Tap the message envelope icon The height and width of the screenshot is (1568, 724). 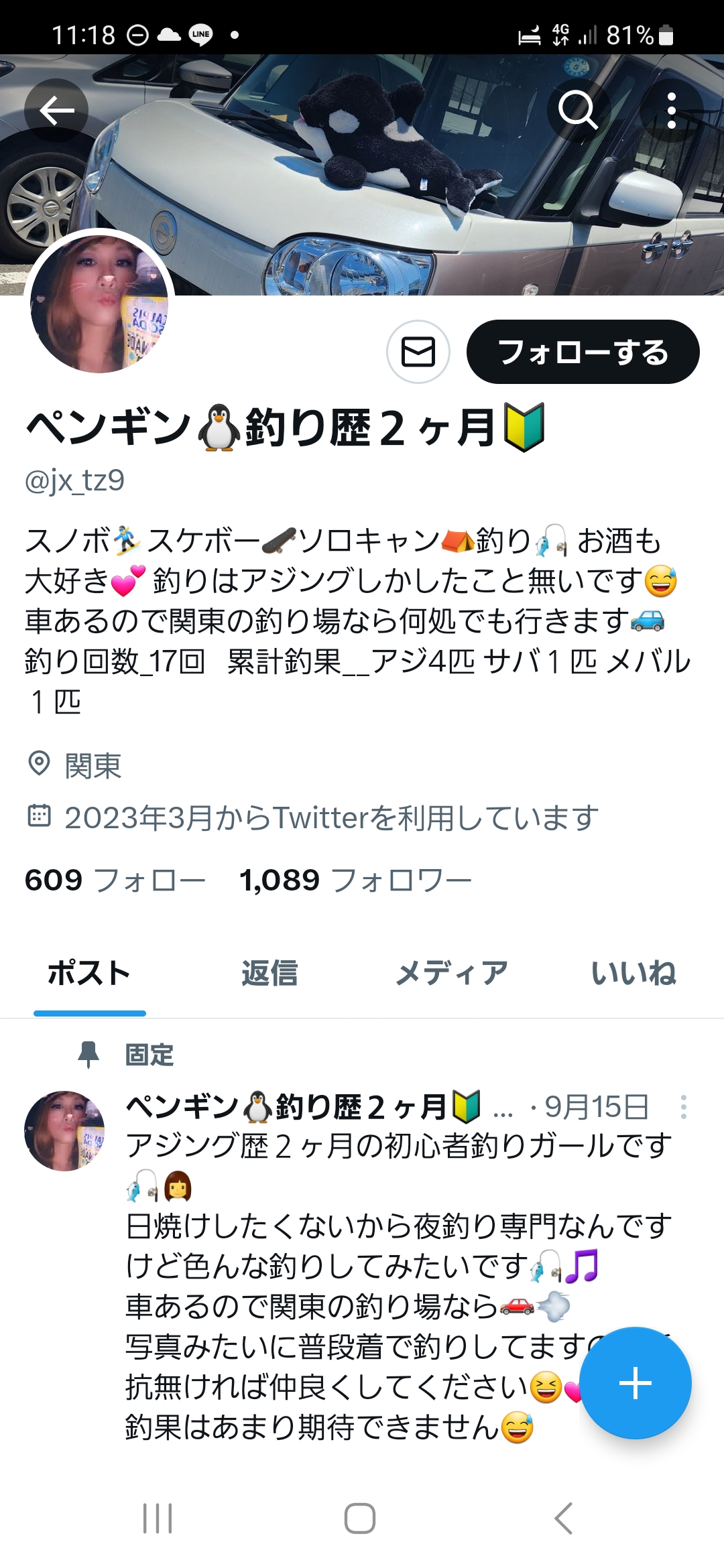tap(419, 351)
